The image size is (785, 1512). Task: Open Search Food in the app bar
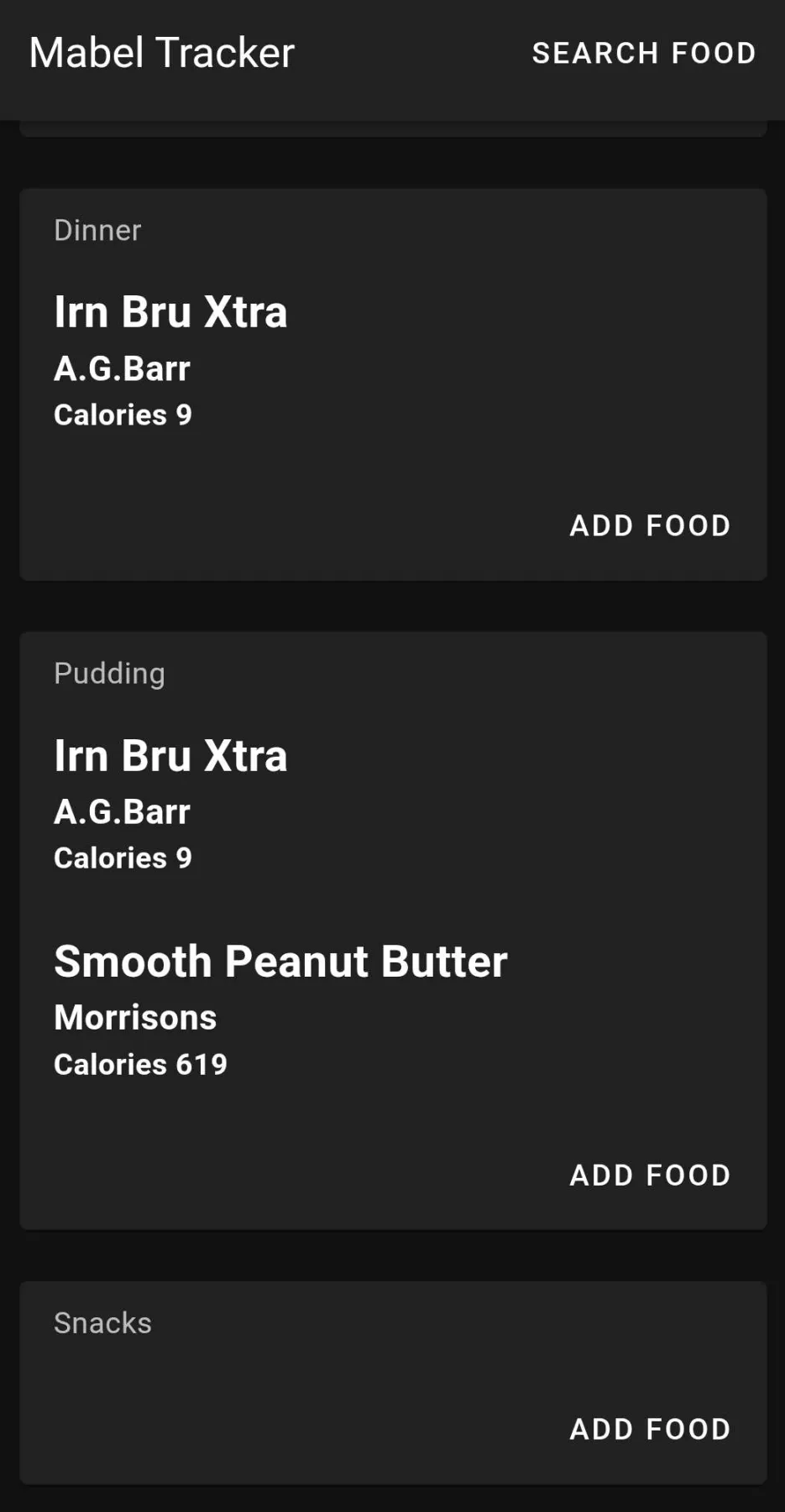(x=644, y=53)
